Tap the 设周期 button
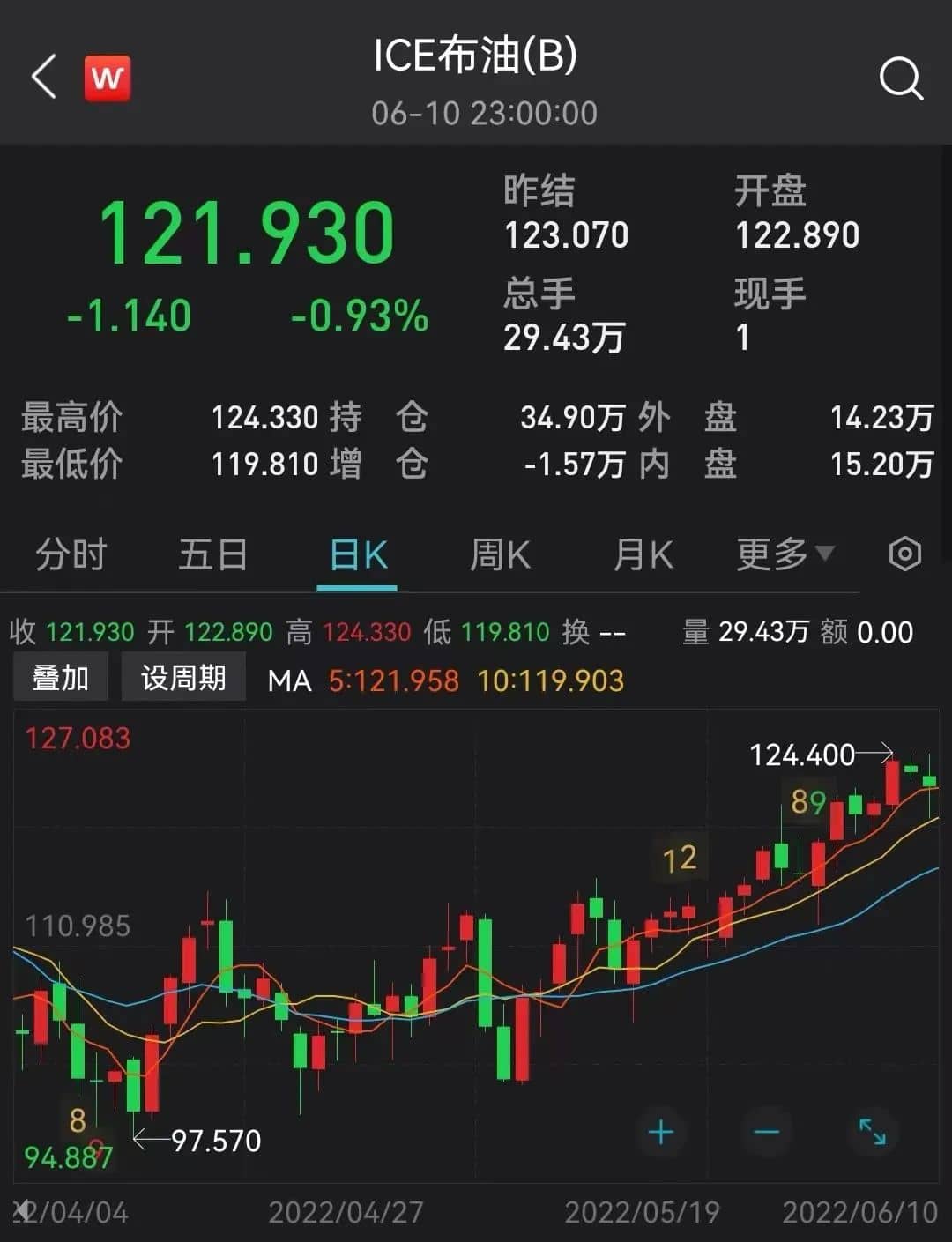Viewport: 952px width, 1242px height. pos(183,678)
